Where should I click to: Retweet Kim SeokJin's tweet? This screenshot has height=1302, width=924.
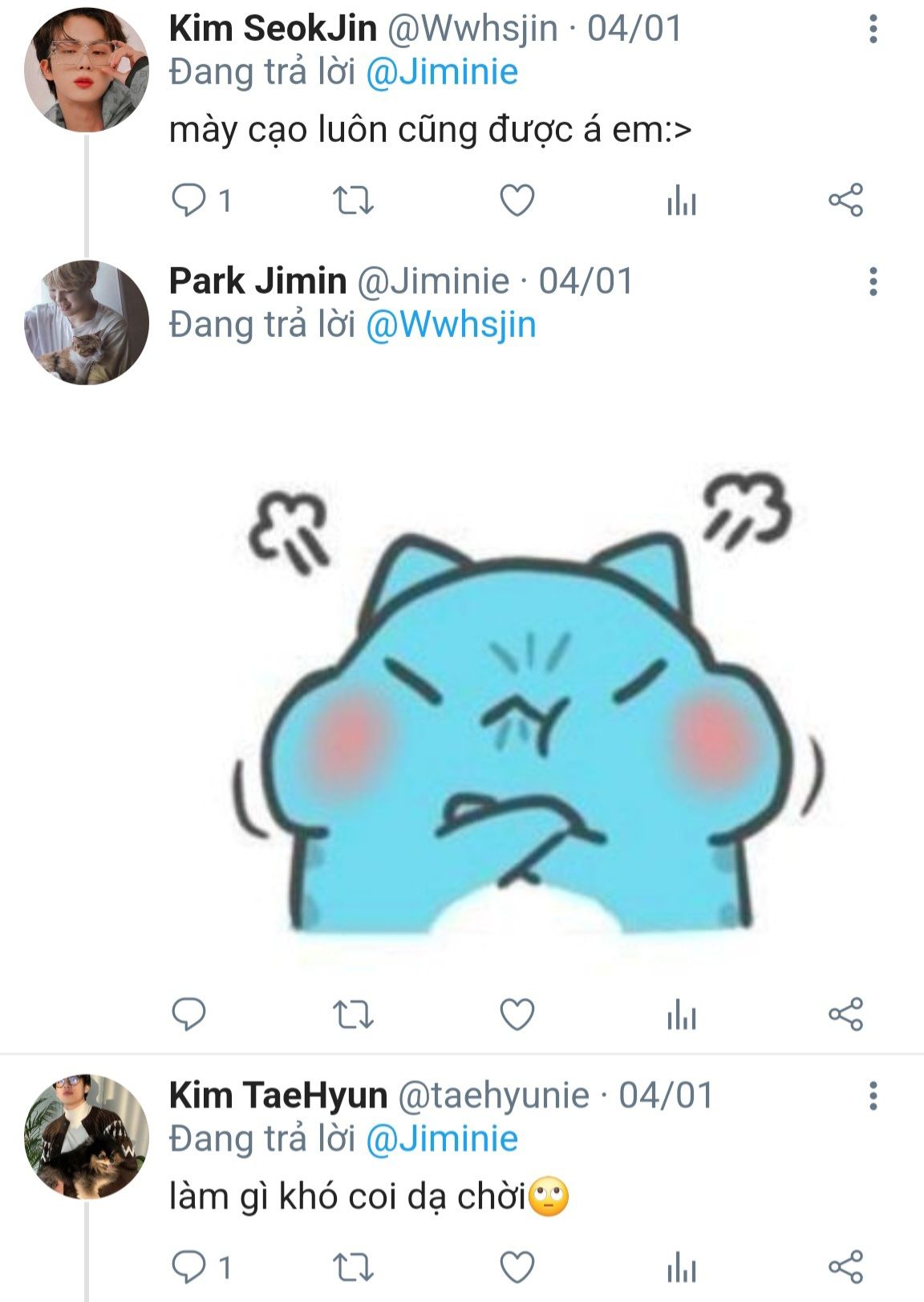353,200
